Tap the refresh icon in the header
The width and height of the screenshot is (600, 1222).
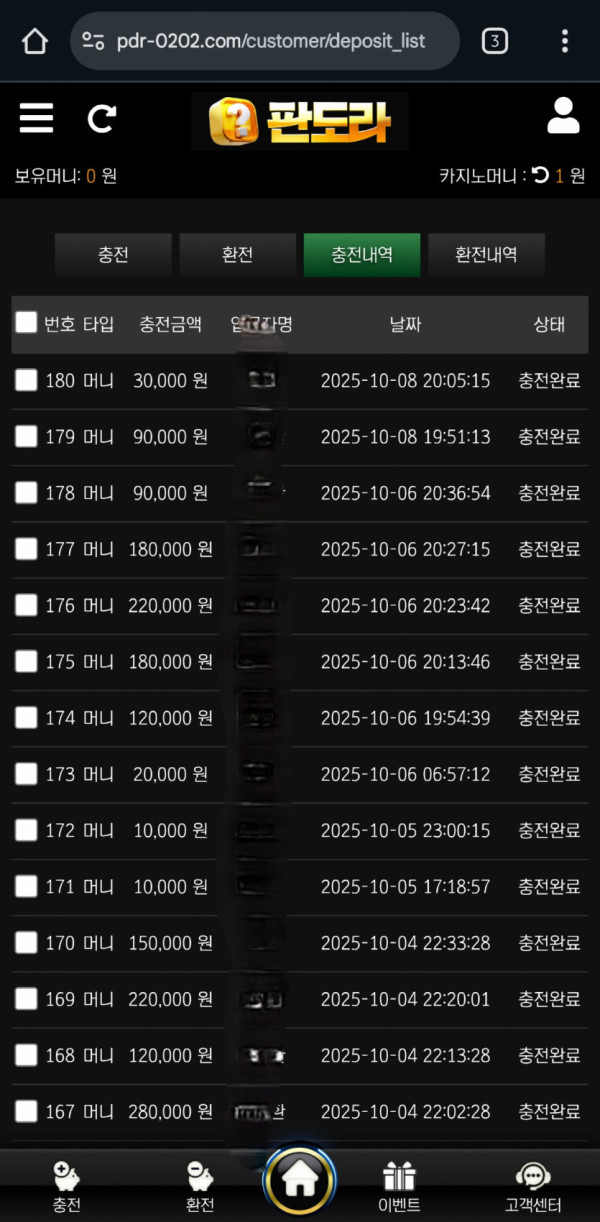(101, 119)
